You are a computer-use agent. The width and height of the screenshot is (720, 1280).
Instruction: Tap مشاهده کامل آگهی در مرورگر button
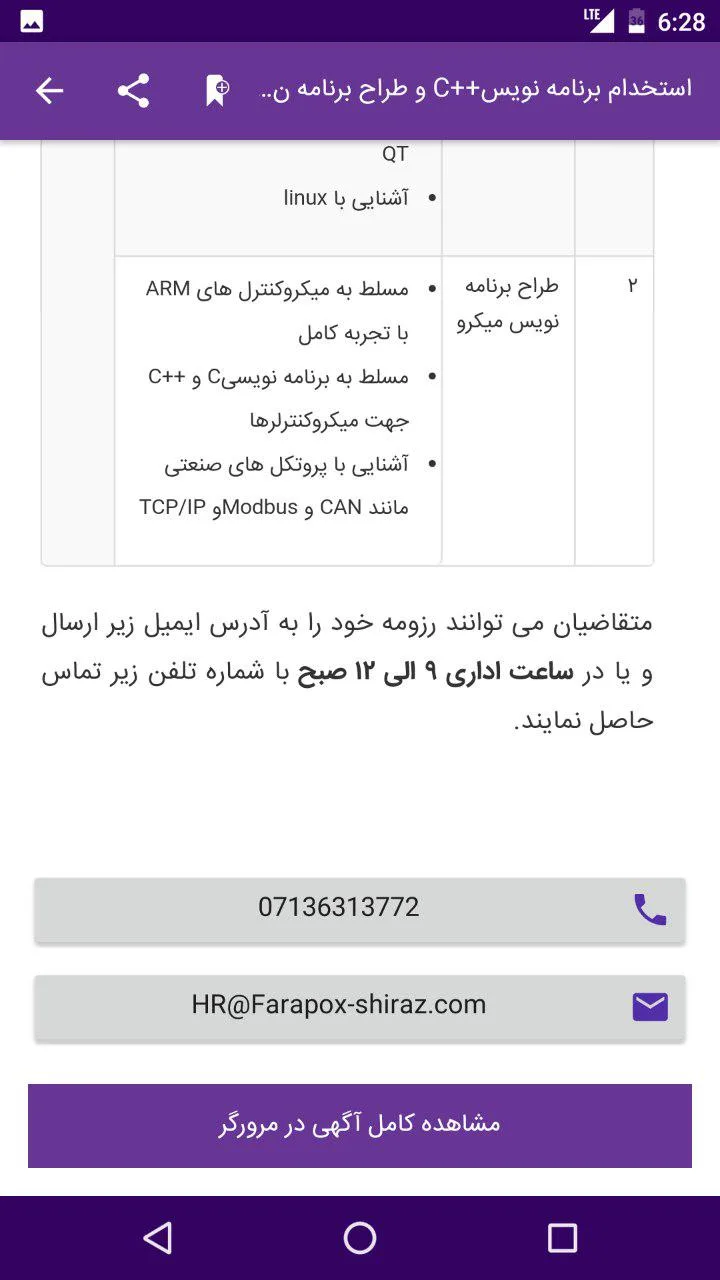pos(360,1125)
